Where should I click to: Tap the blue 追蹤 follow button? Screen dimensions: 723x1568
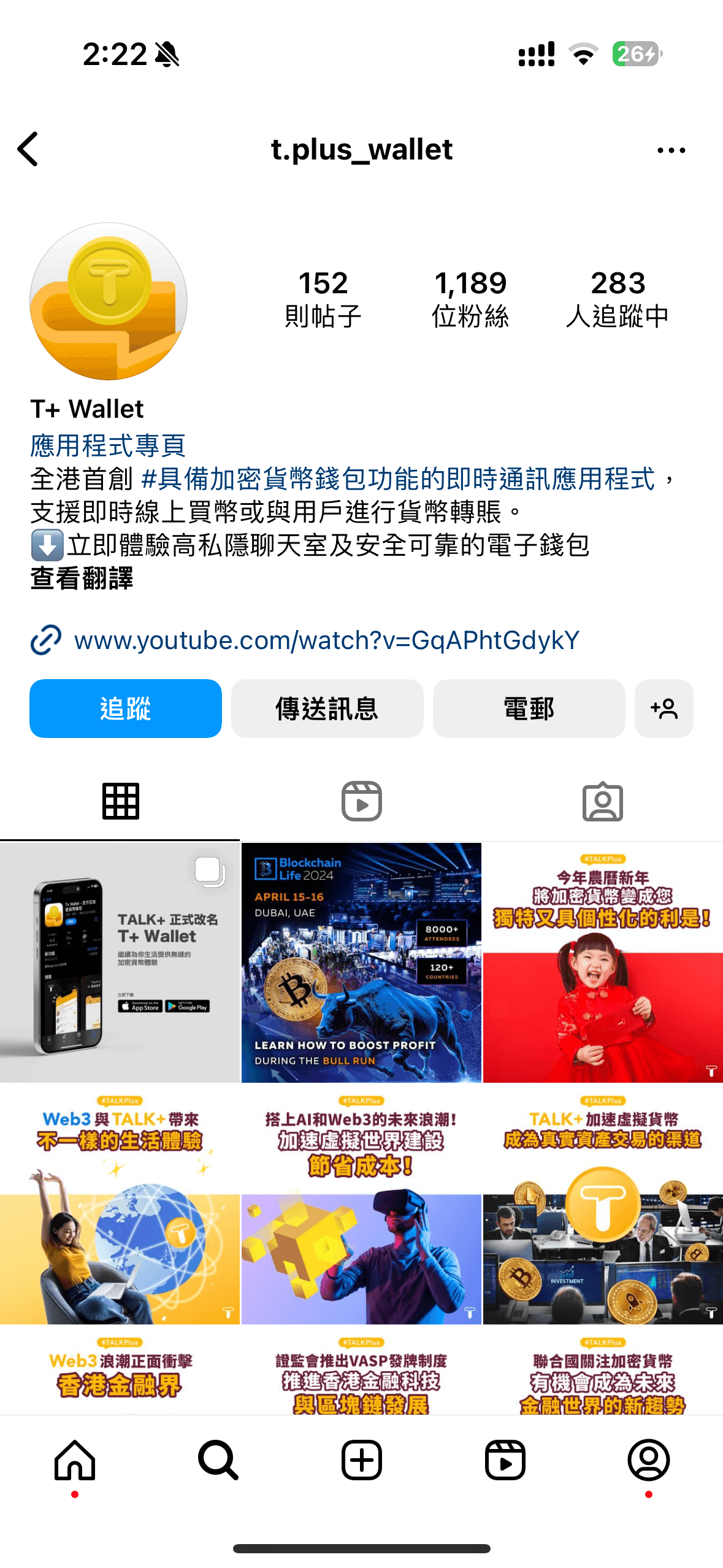[126, 708]
